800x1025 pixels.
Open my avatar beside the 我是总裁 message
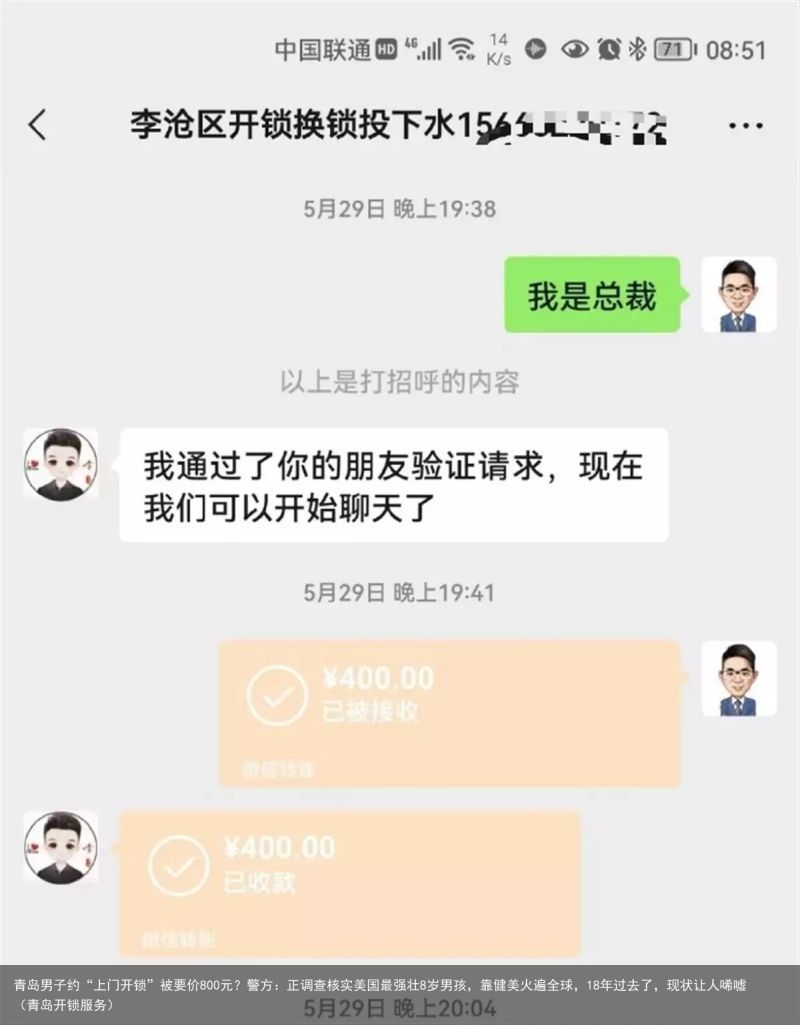(739, 295)
